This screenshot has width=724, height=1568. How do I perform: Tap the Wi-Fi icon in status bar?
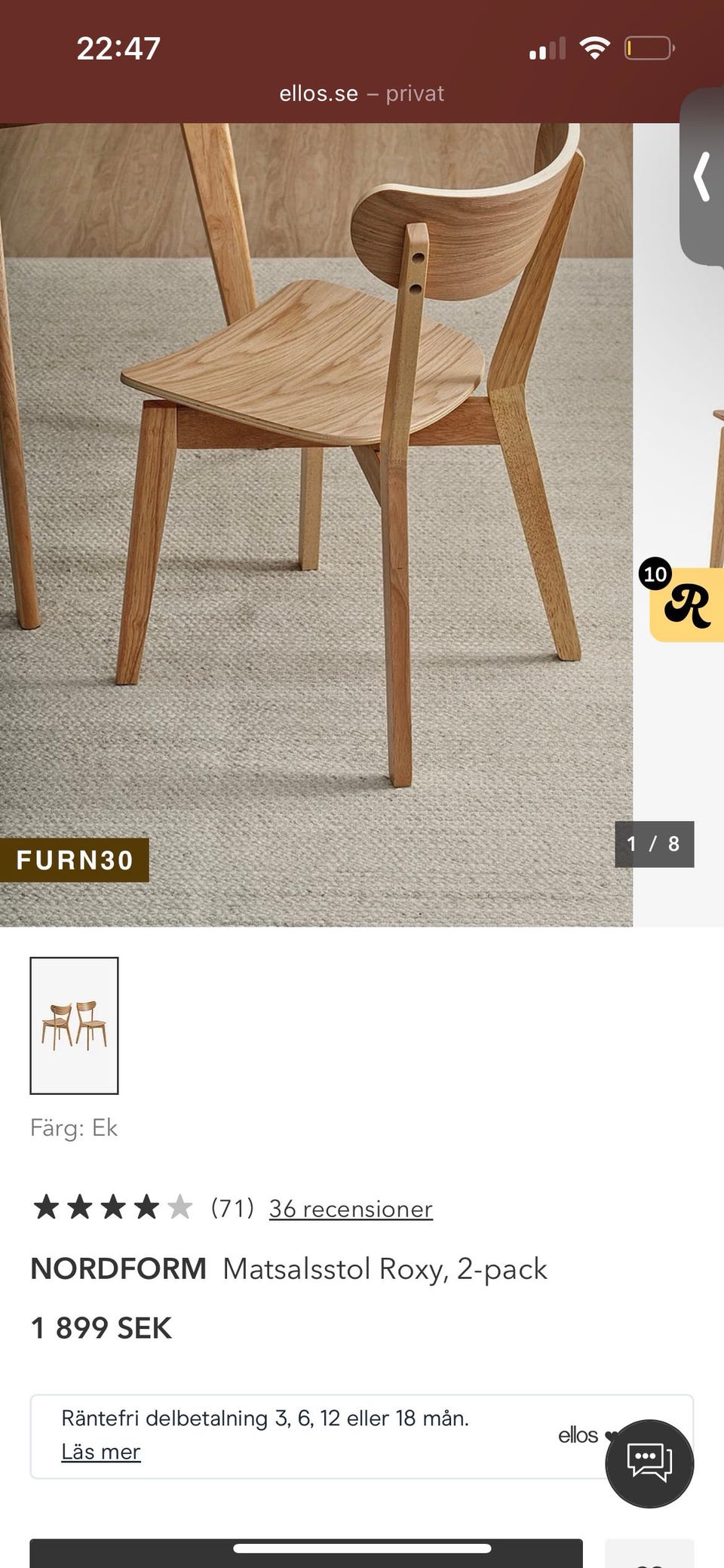point(594,48)
